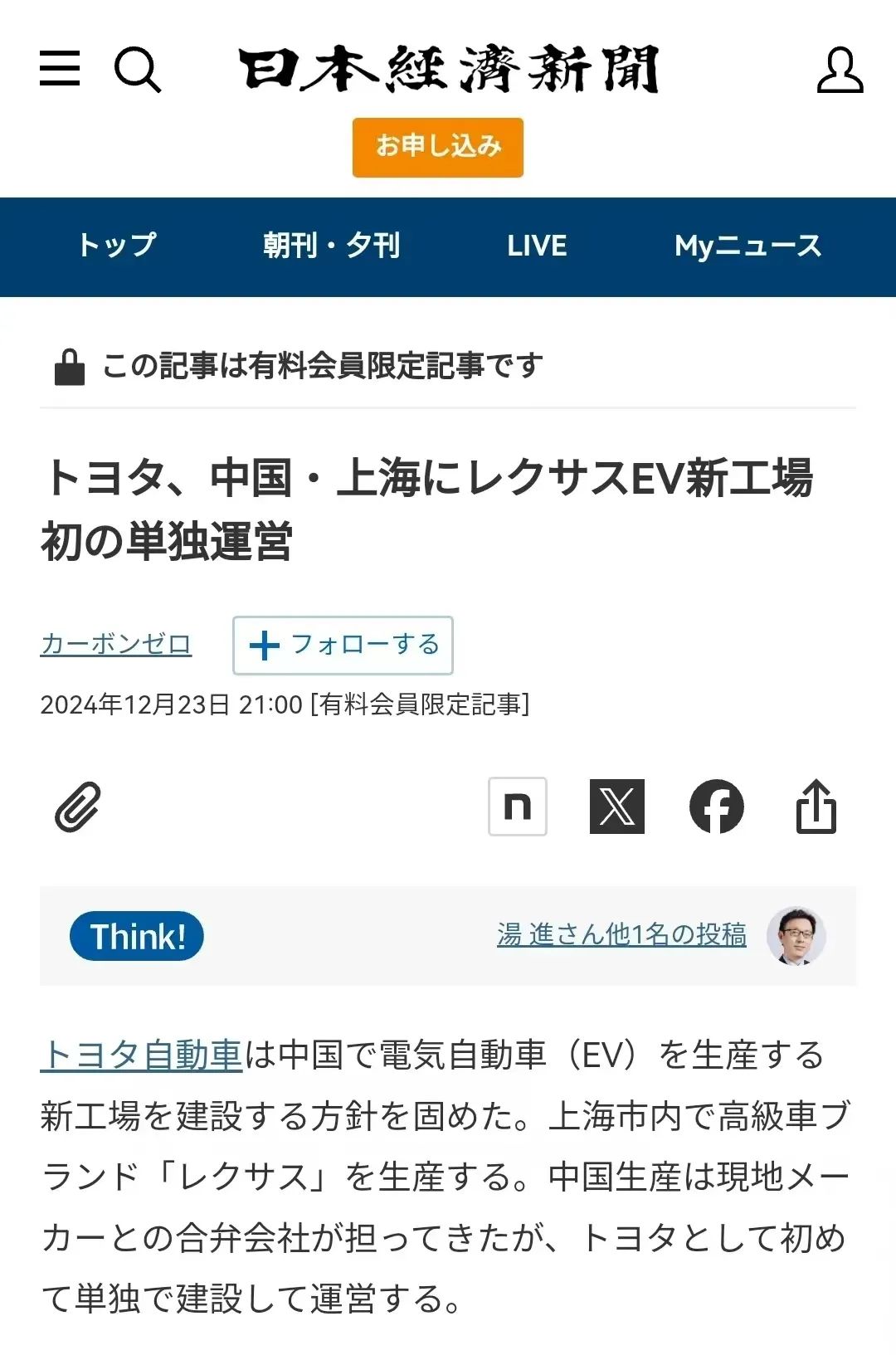
Task: Open the system share icon
Action: tap(816, 806)
